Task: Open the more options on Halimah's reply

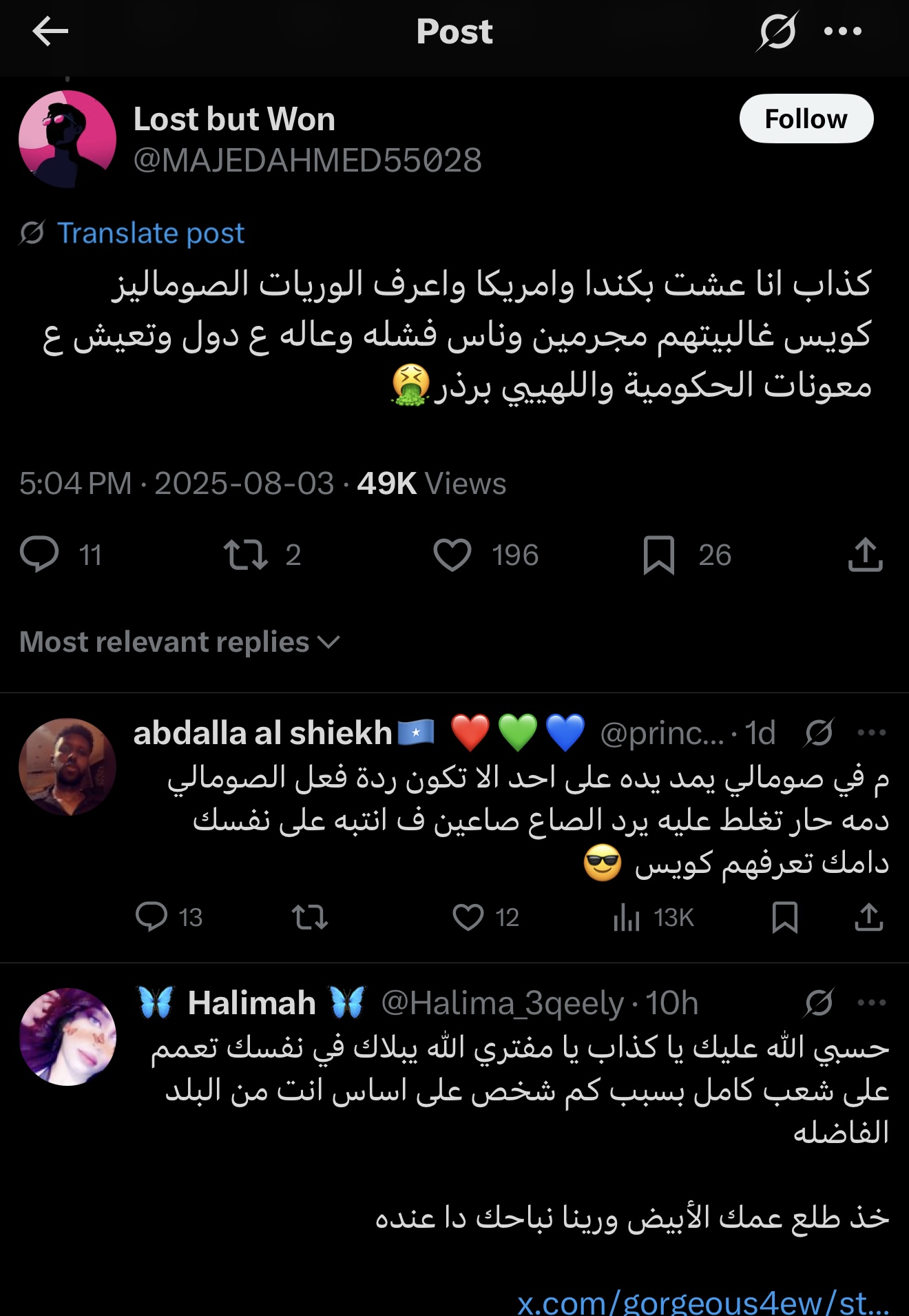Action: [872, 1003]
